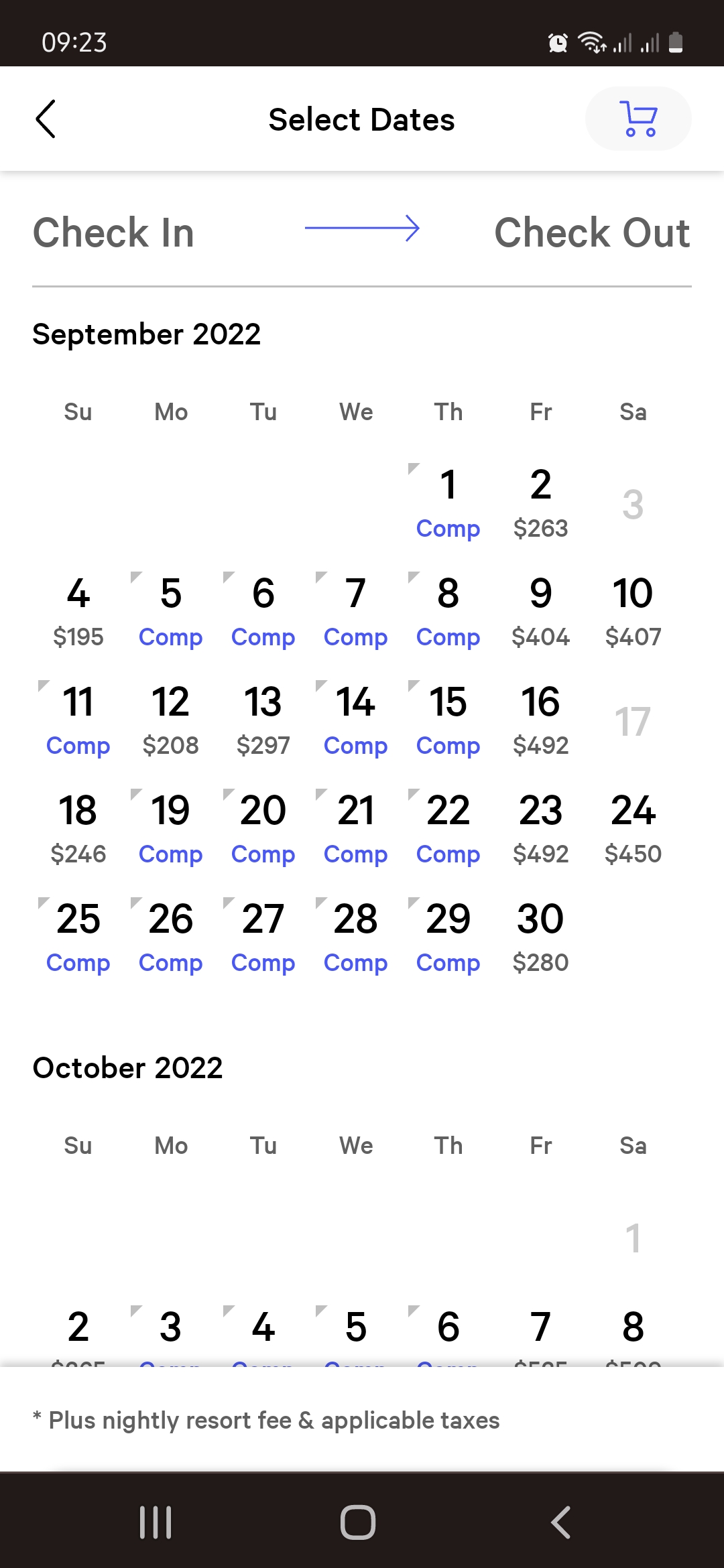Select September 9 at $404
The image size is (724, 1568).
pyautogui.click(x=540, y=611)
